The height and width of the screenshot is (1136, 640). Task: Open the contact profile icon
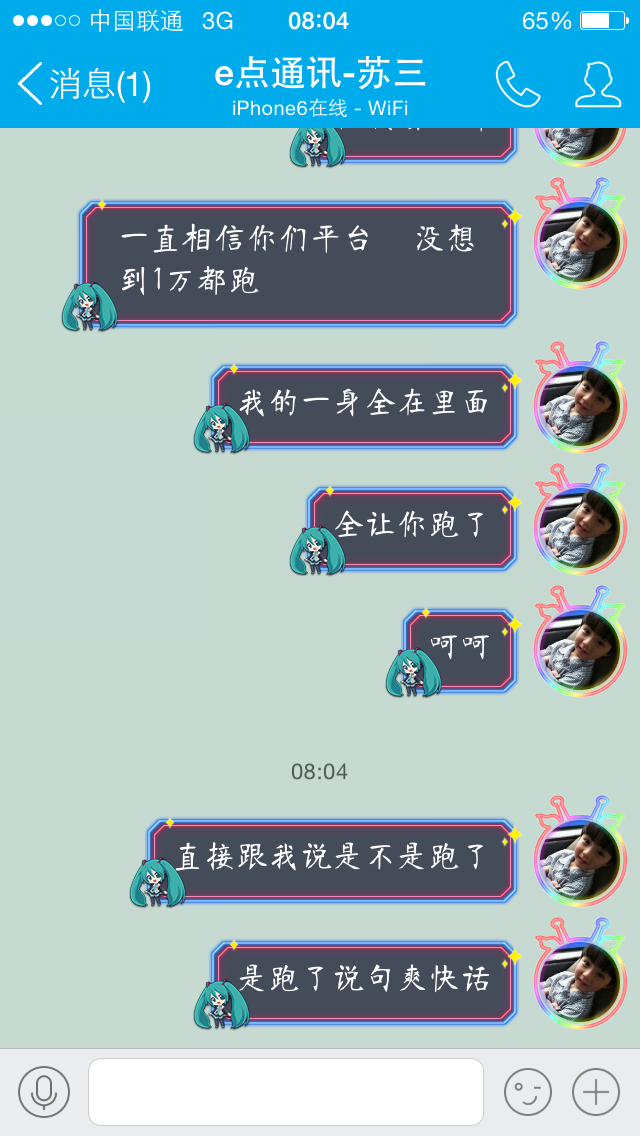pos(598,84)
